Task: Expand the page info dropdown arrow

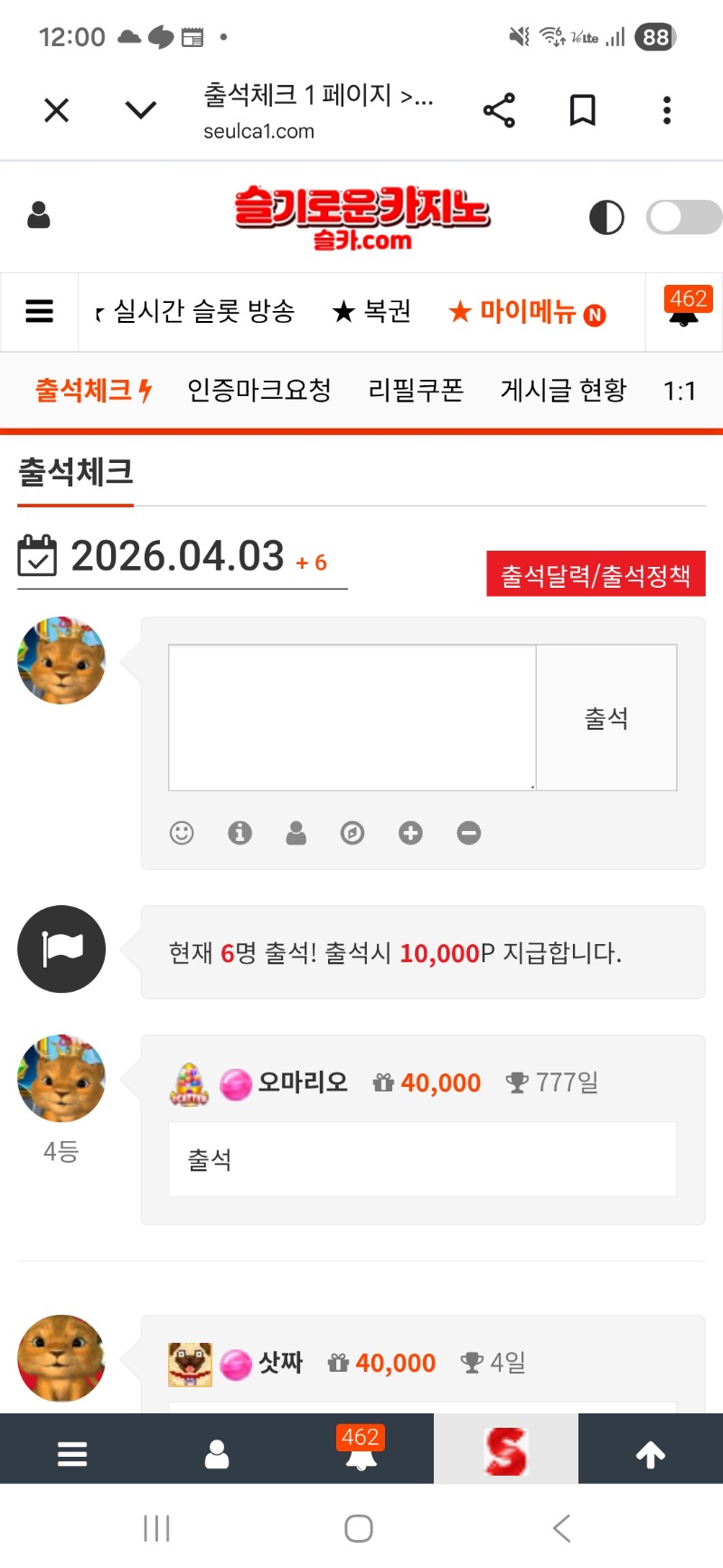Action: [140, 110]
